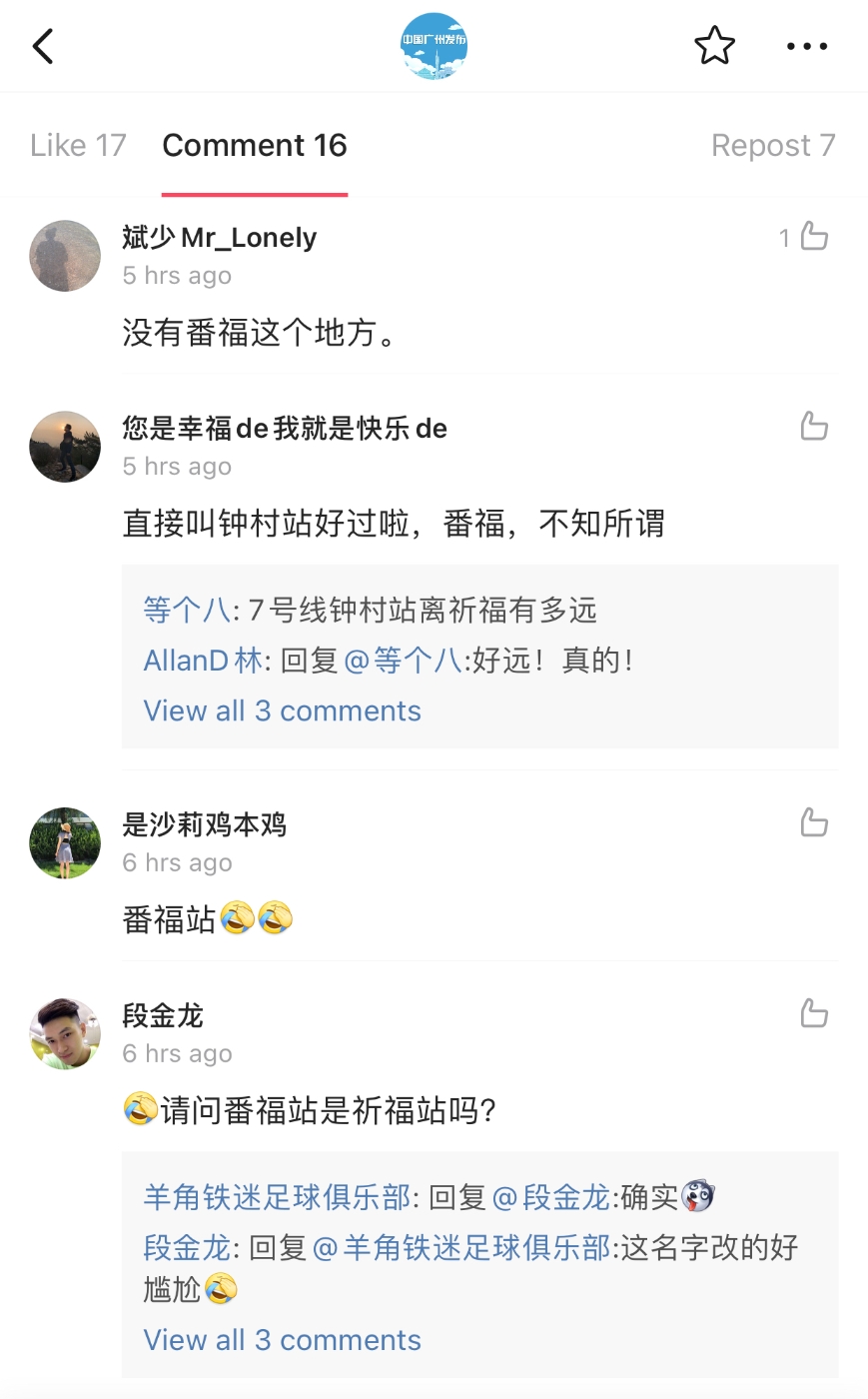View all 3 replies under 直接叫钟村站 comment
868x1399 pixels.
(x=283, y=710)
